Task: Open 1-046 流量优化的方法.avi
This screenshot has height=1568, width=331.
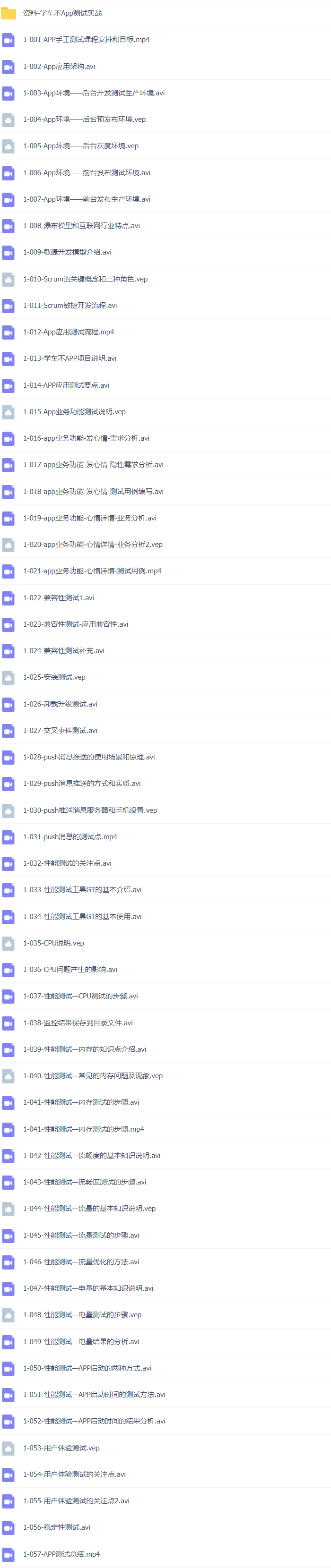Action: point(80,1262)
